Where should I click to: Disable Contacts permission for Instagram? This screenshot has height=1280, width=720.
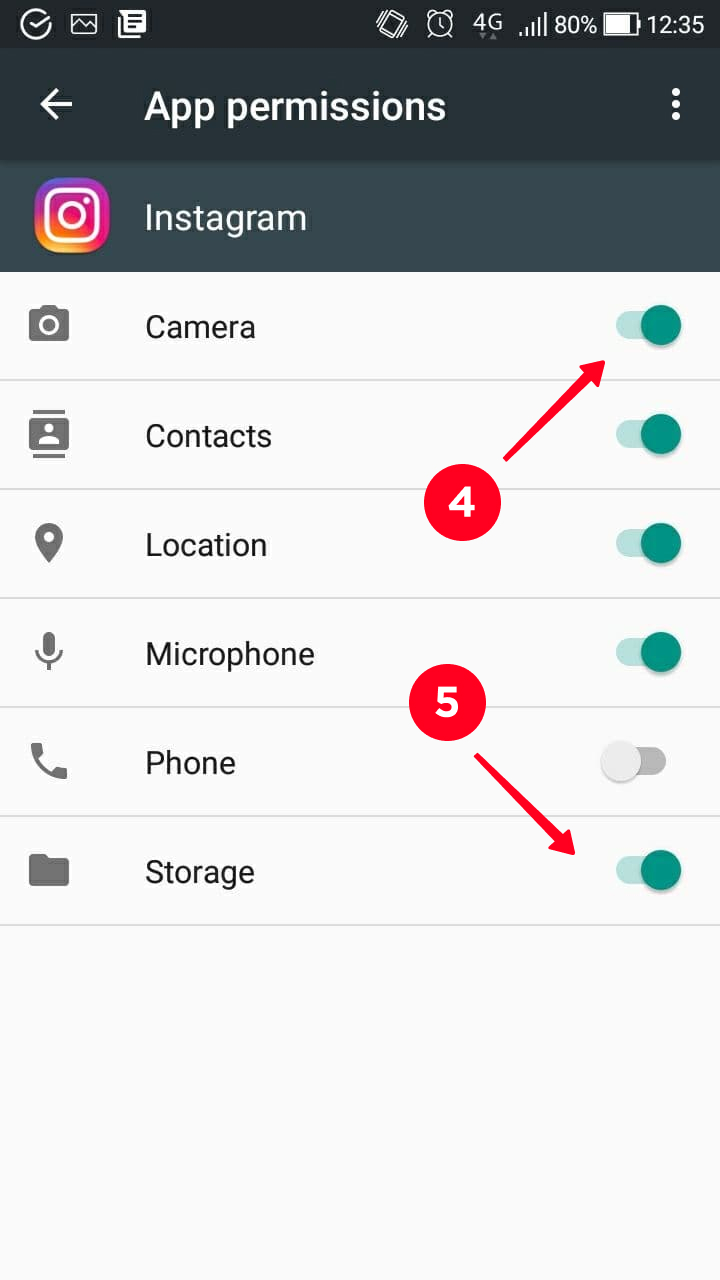[x=649, y=435]
